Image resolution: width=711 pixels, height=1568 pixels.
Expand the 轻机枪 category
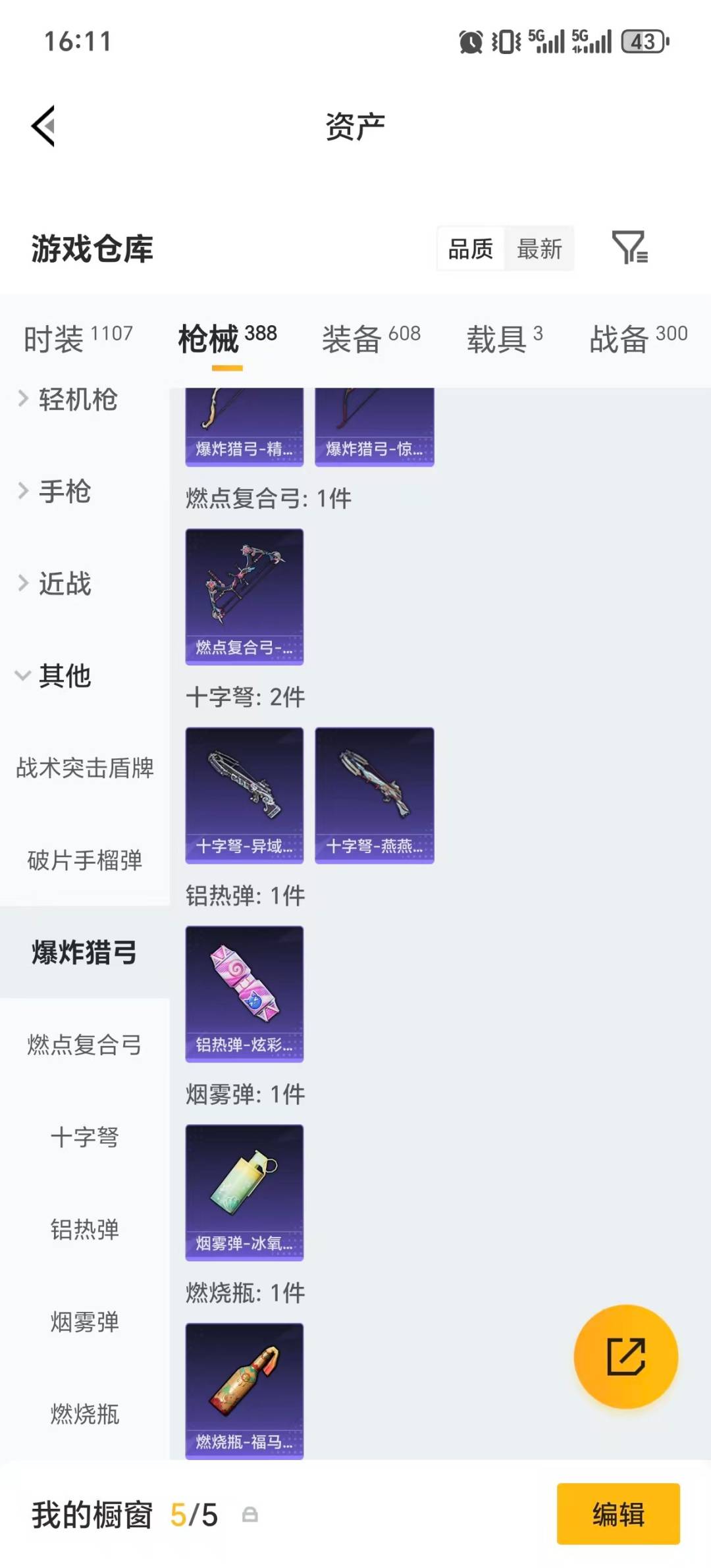(79, 400)
